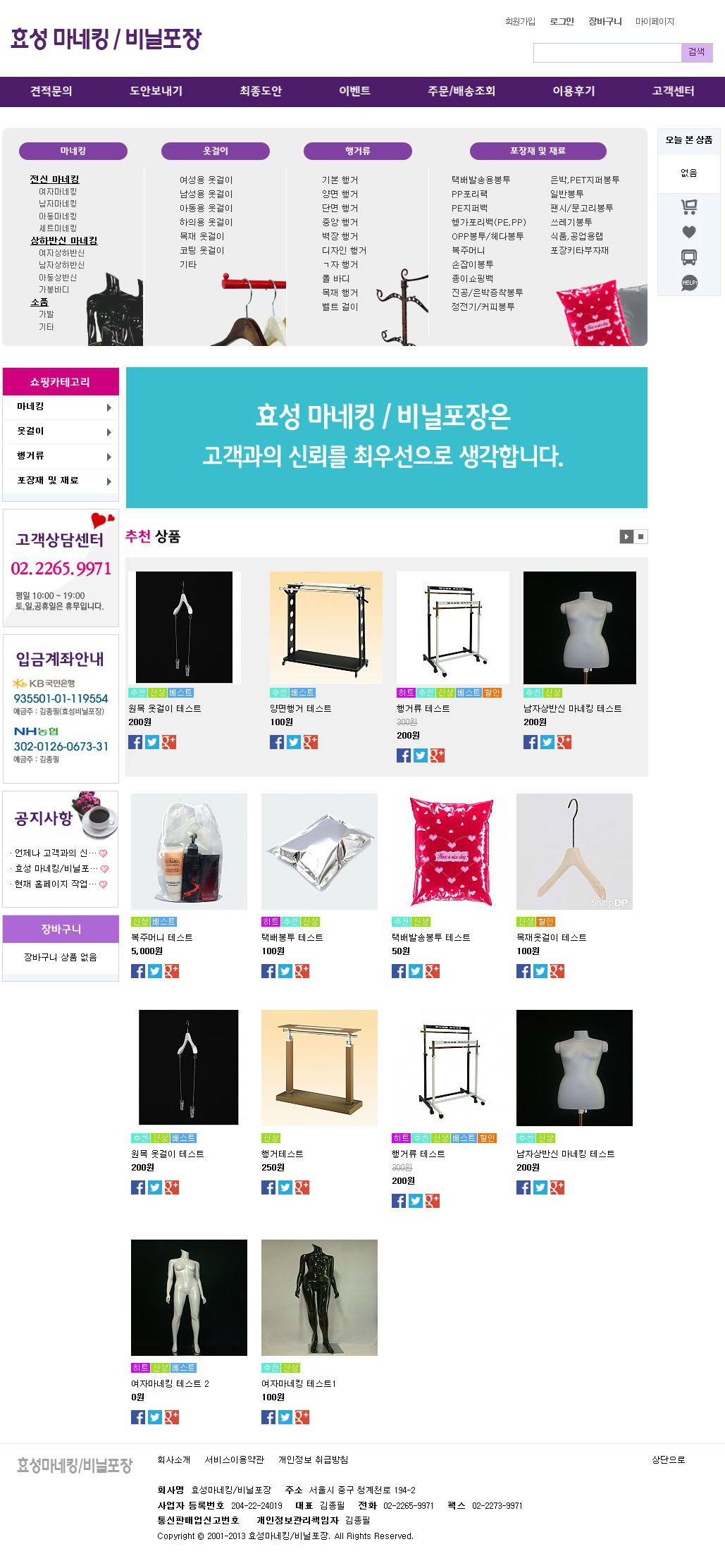725x1568 pixels.
Task: Select 여성용 옷걸이 in the hanger menu
Action: 206,180
